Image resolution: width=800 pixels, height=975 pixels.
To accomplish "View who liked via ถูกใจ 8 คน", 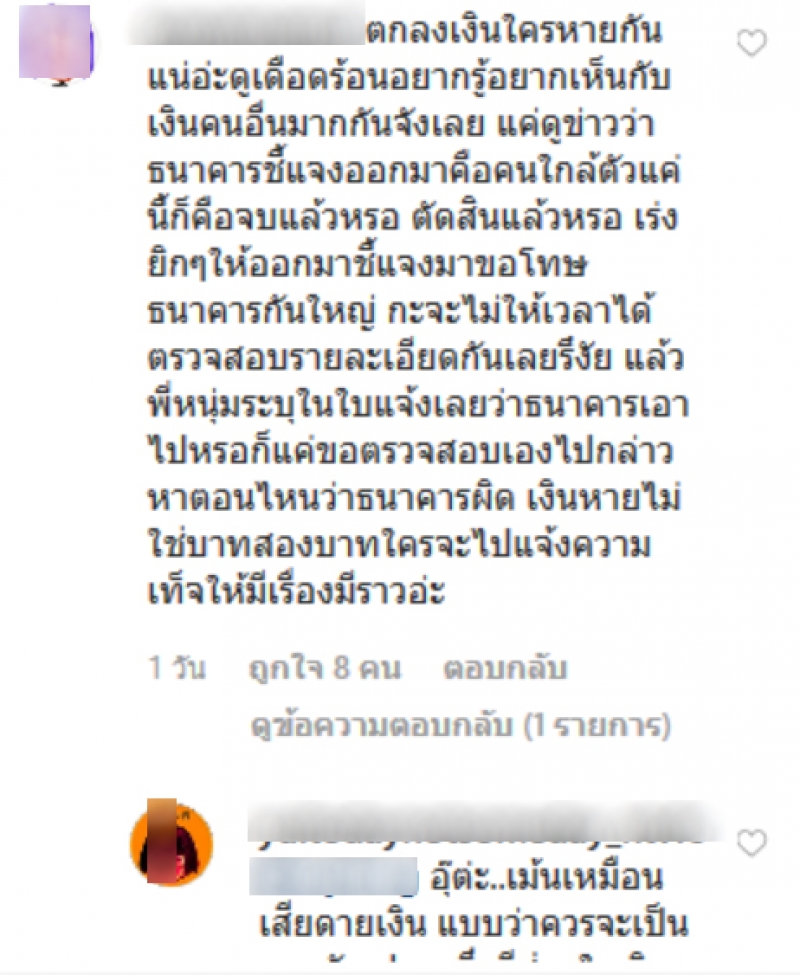I will (324, 668).
